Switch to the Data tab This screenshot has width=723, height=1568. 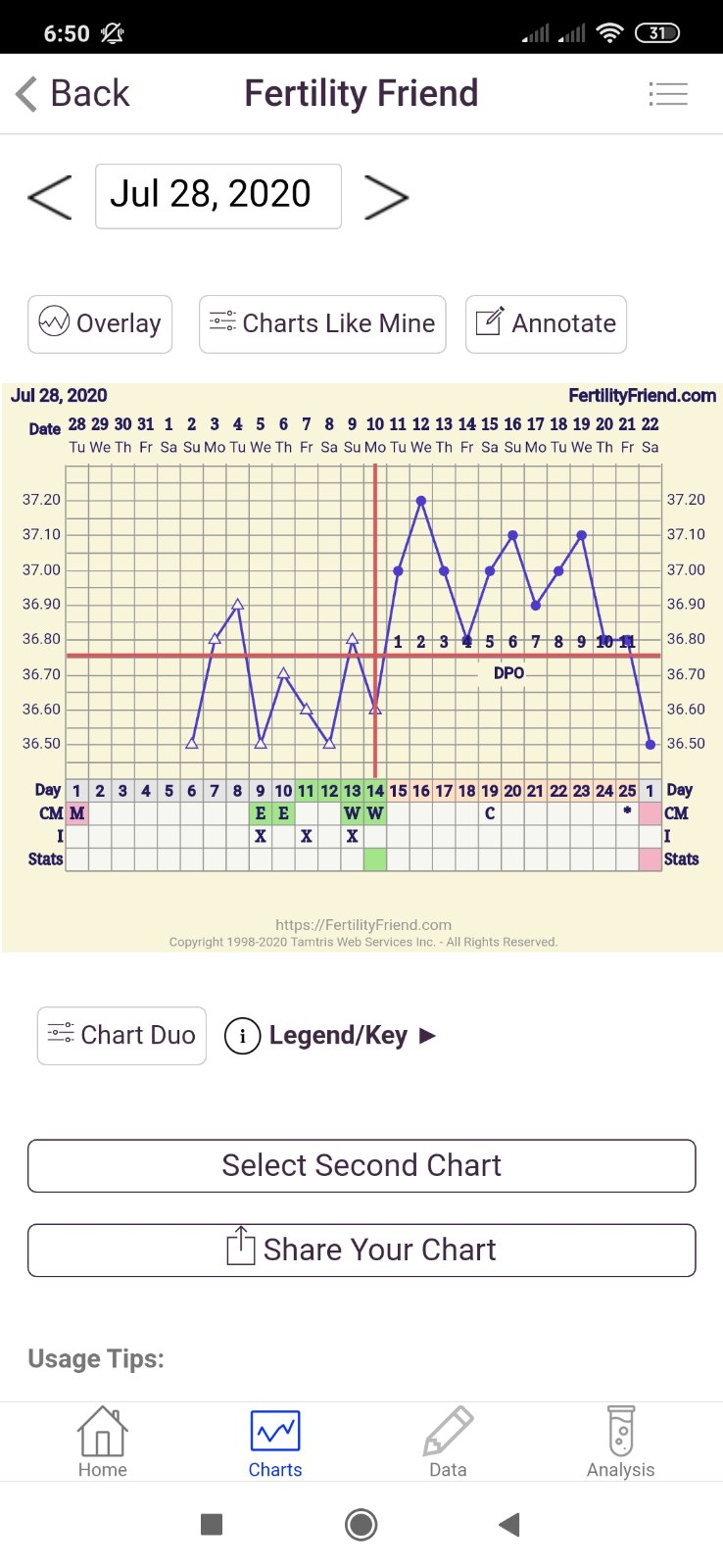(x=448, y=1443)
